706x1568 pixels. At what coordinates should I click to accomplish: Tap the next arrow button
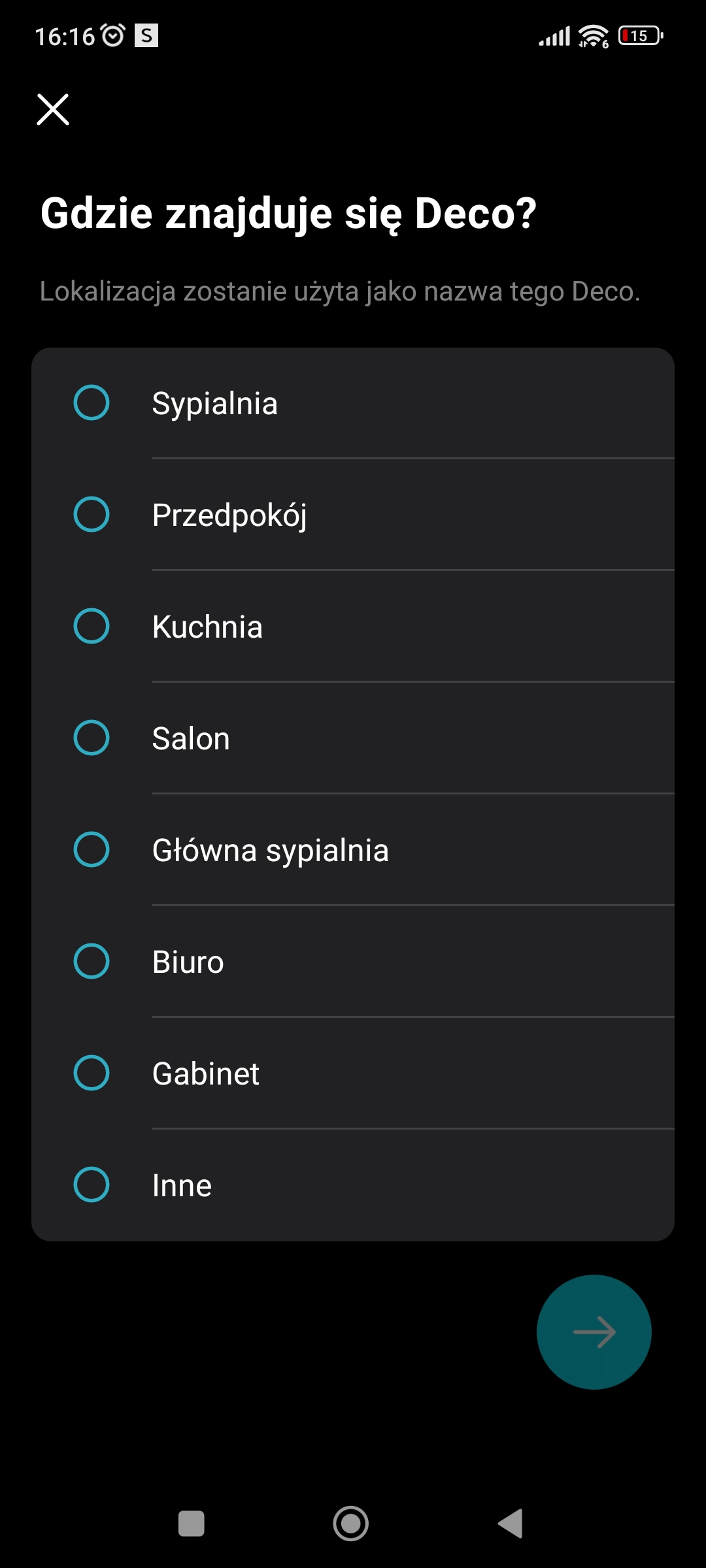(594, 1333)
